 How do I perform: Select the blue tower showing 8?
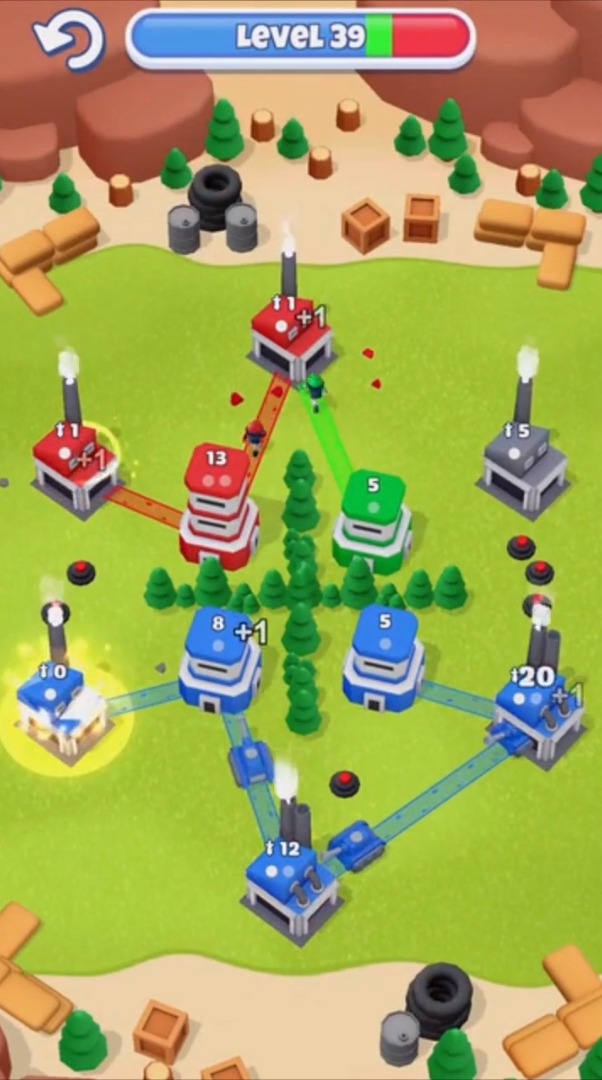(219, 661)
